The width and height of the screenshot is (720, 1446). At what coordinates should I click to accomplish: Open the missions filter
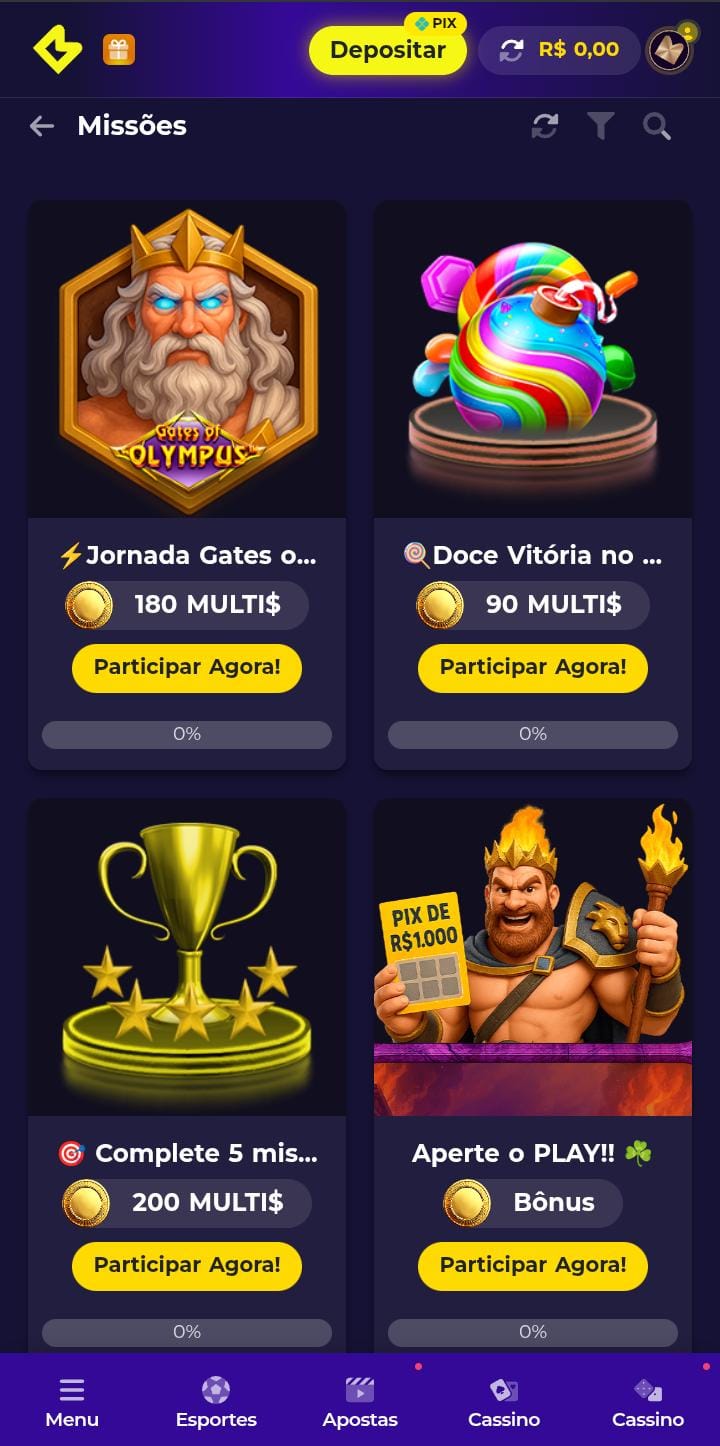(600, 126)
